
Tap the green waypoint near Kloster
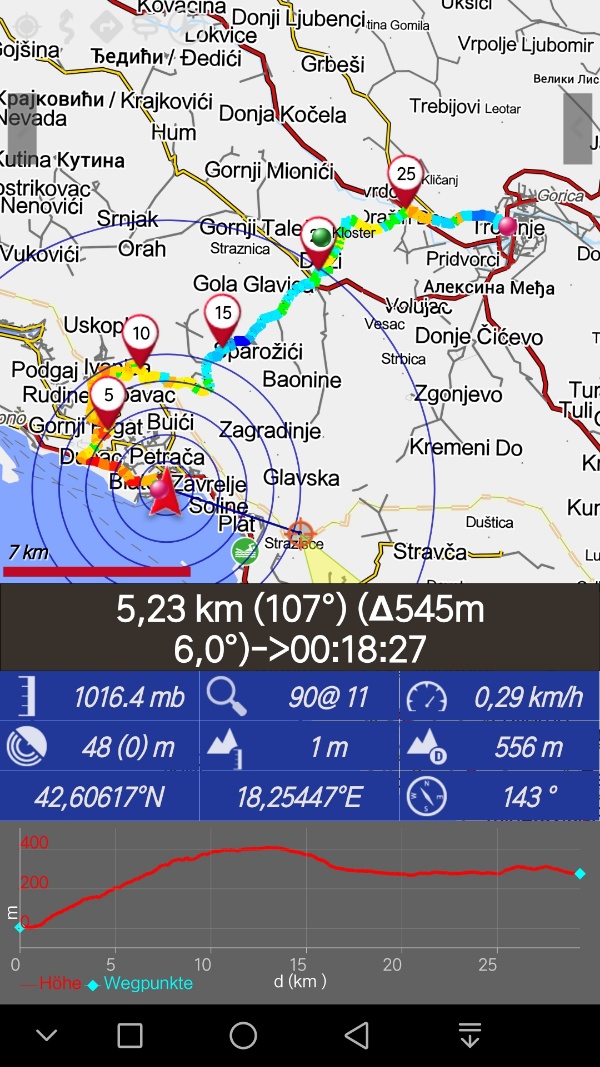[x=320, y=237]
